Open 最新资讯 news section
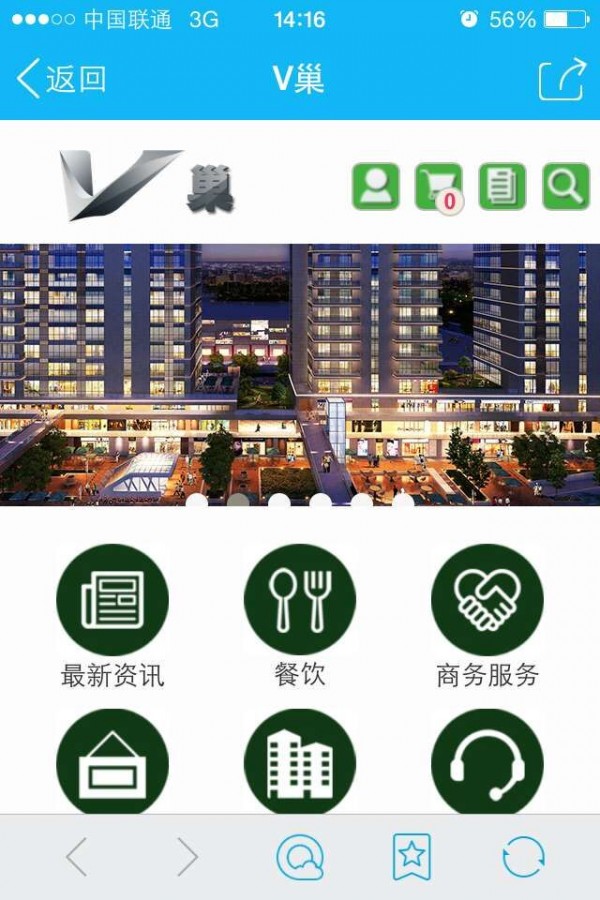Image resolution: width=600 pixels, height=900 pixels. click(112, 600)
